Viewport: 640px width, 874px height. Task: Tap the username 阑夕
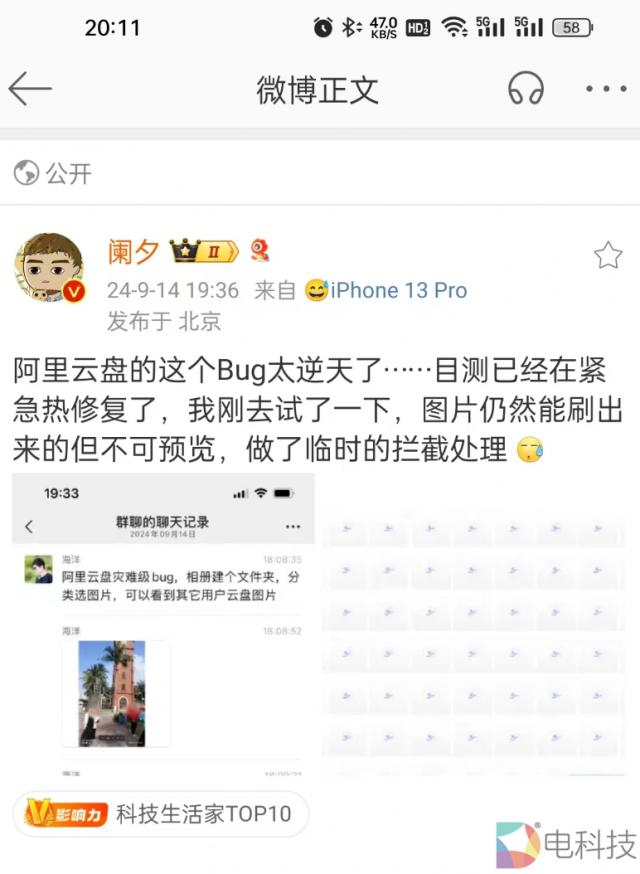point(133,252)
